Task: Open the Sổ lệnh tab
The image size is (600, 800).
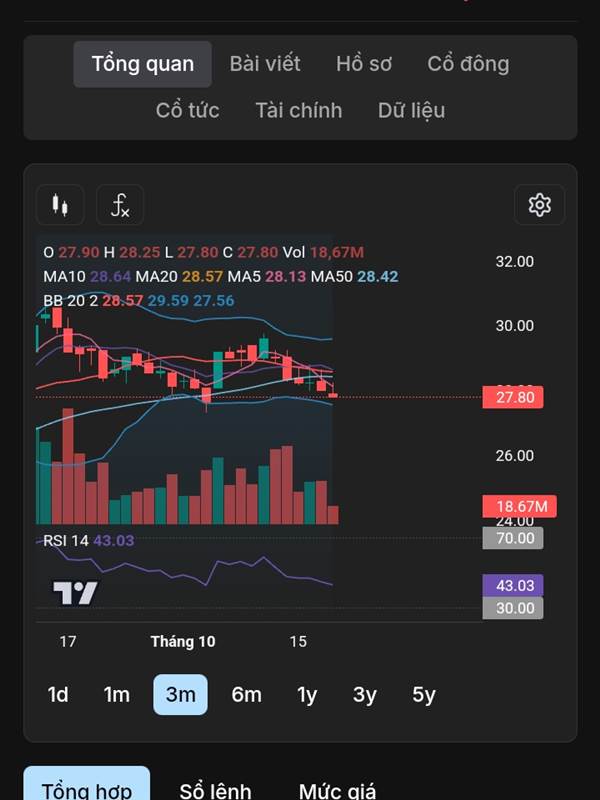Action: coord(215,790)
